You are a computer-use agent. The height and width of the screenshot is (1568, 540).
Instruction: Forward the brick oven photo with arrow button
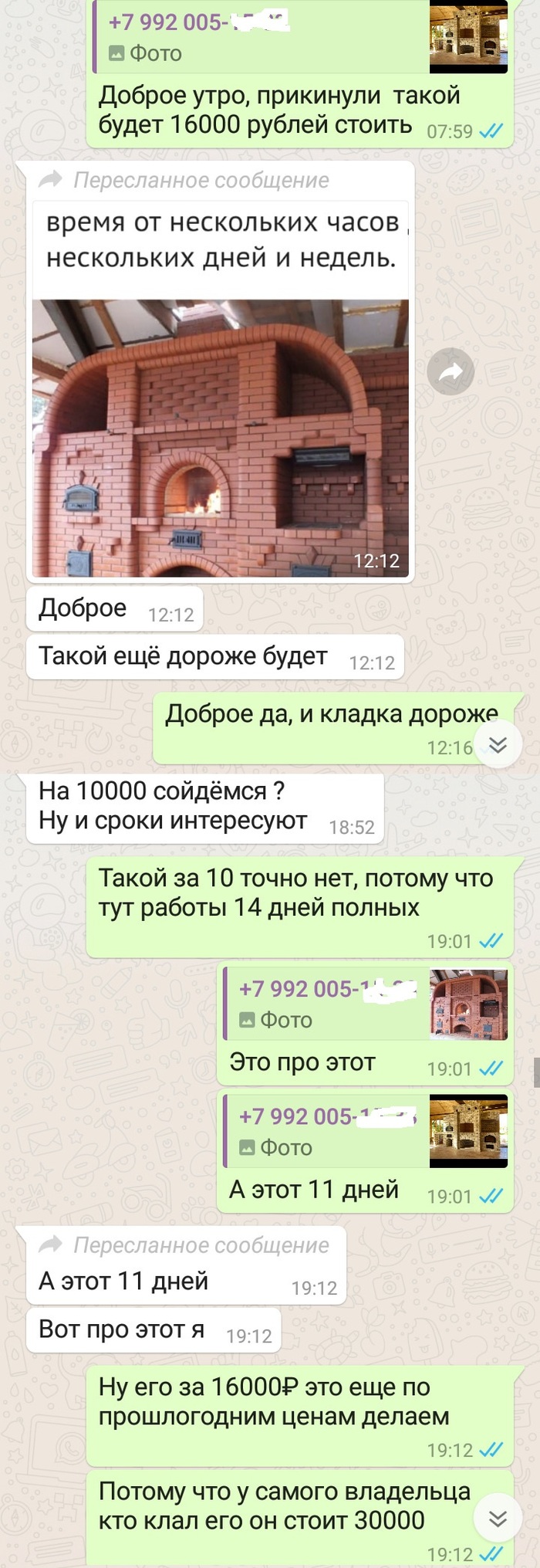[x=451, y=372]
